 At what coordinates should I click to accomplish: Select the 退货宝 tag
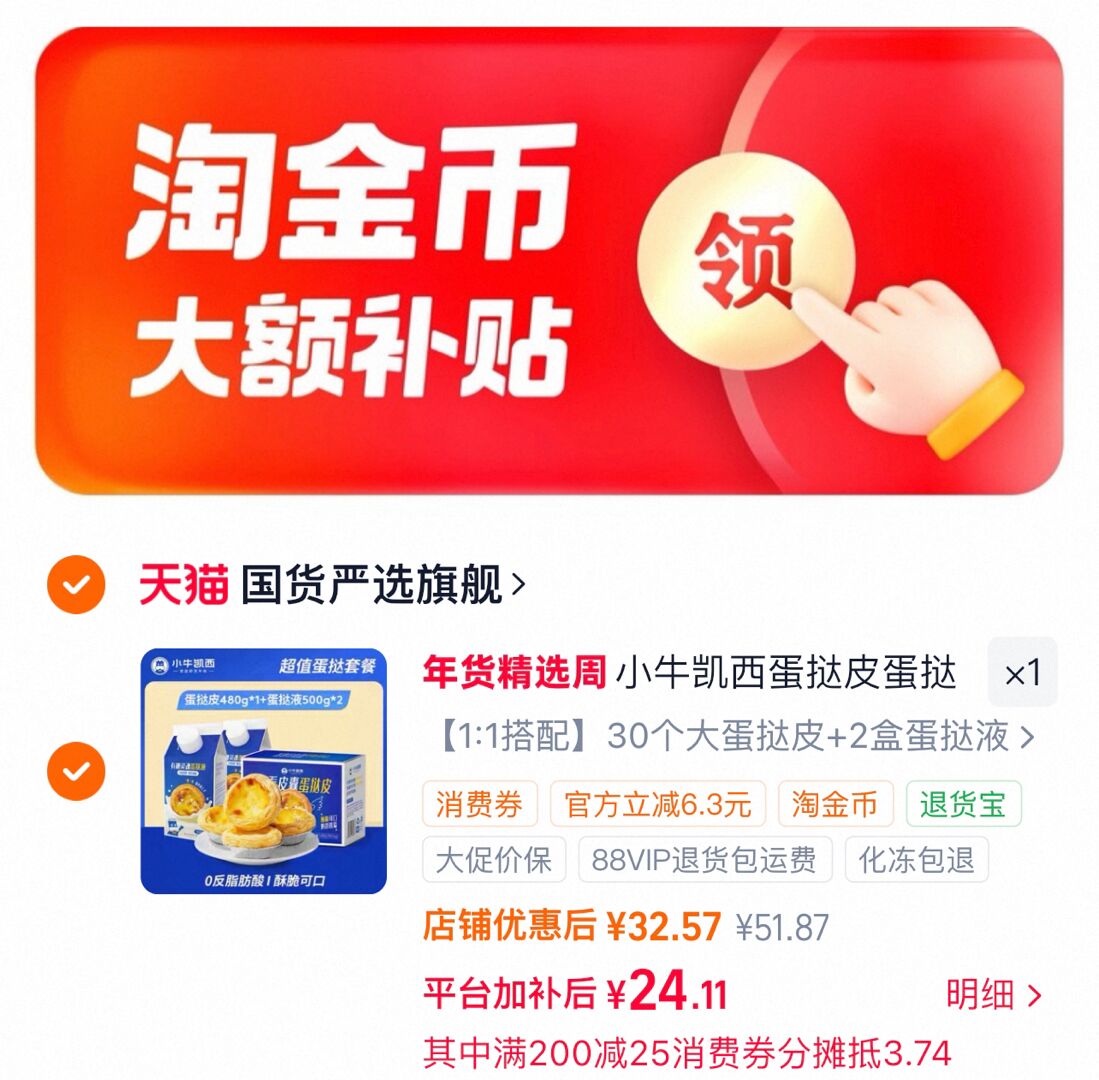(963, 805)
